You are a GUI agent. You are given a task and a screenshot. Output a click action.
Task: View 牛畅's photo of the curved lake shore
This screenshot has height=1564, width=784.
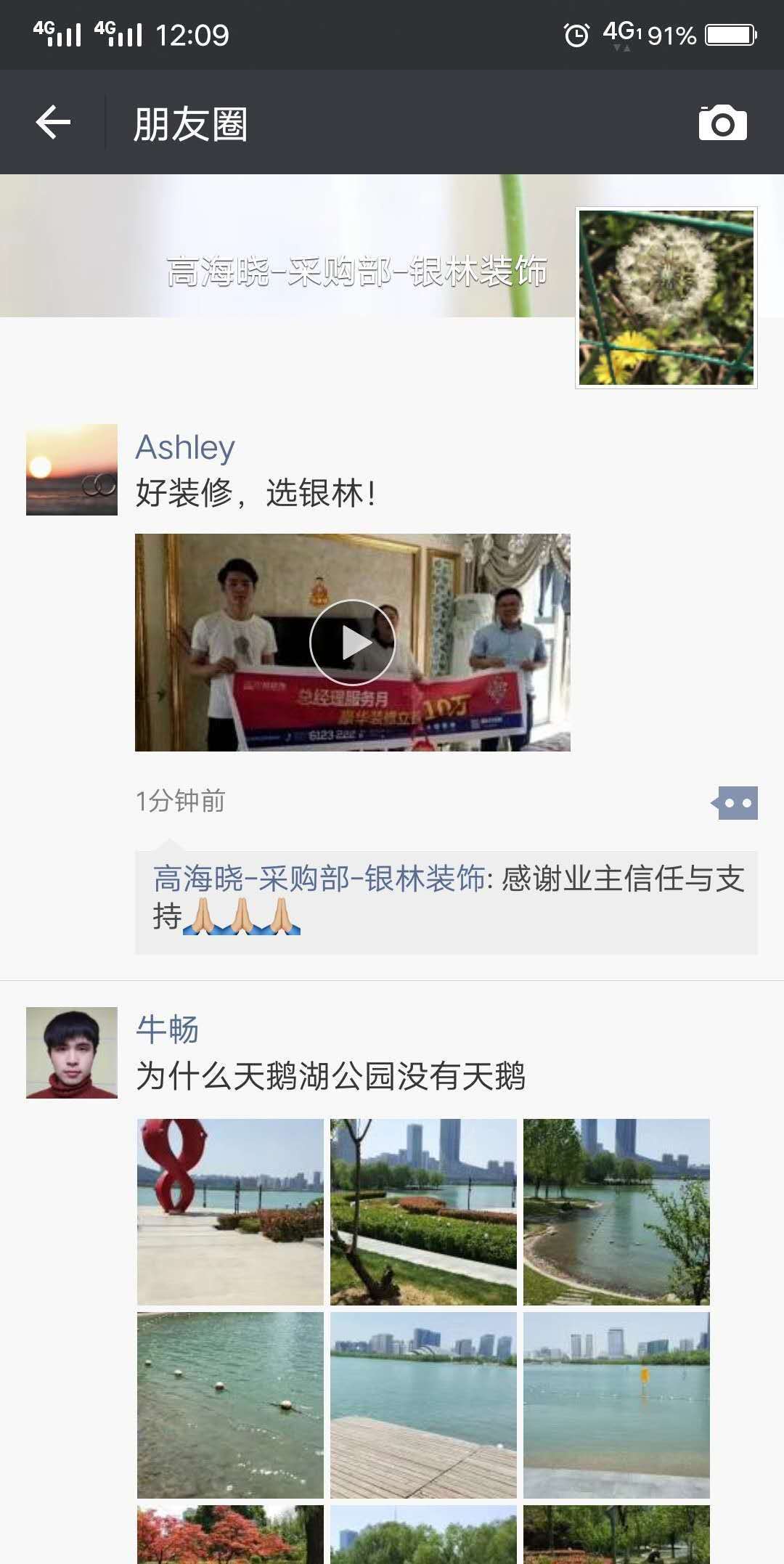pos(616,1211)
